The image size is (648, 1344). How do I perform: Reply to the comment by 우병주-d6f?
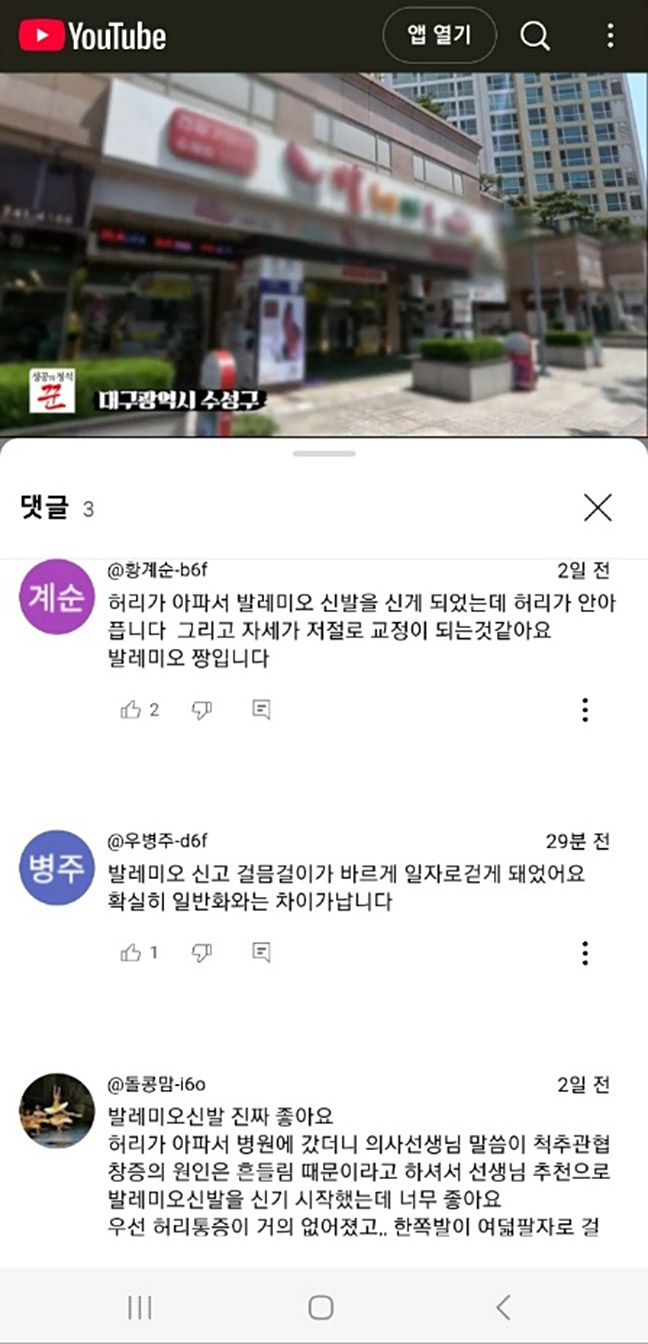[261, 953]
